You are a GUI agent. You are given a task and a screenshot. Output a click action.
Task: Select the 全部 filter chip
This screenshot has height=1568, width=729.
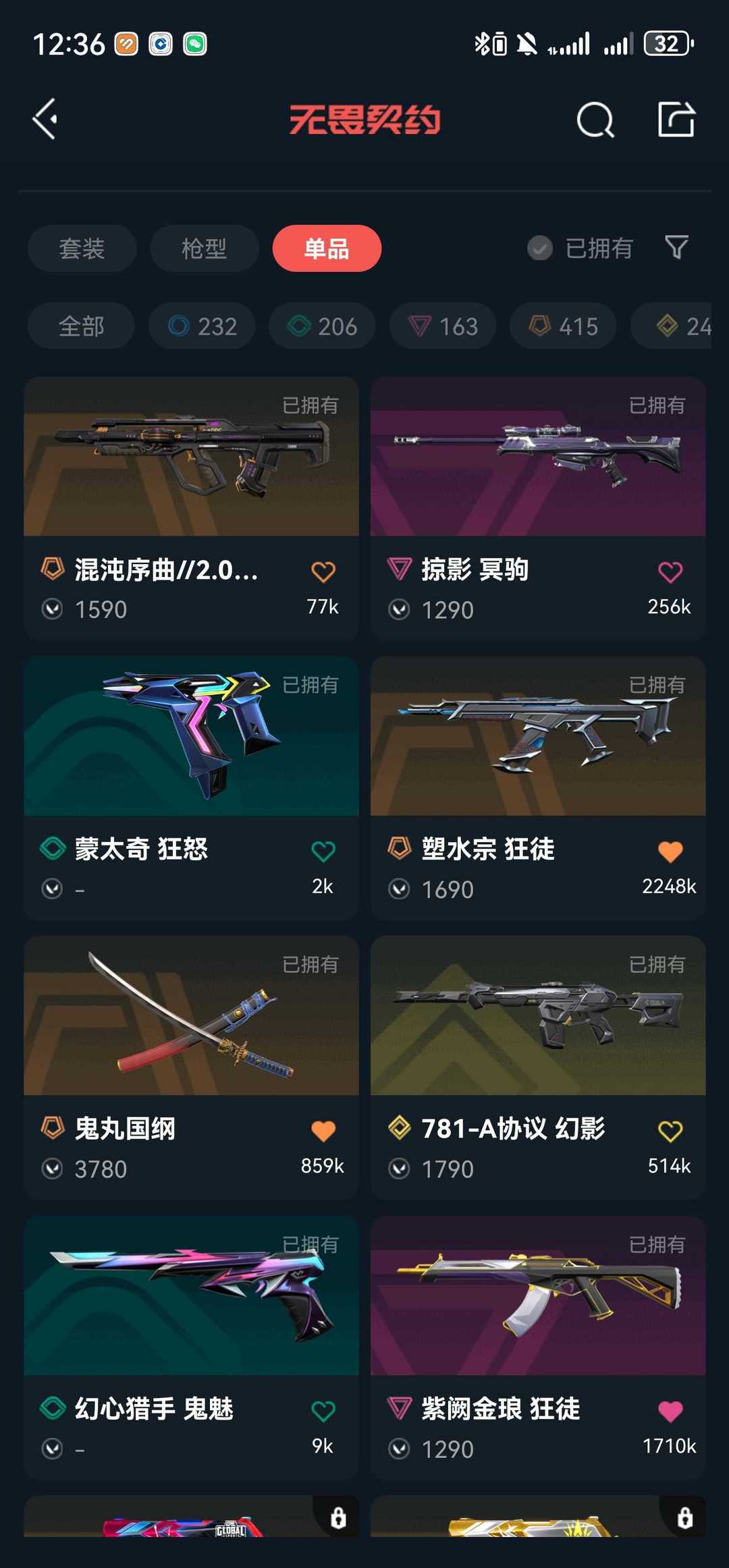tap(80, 326)
